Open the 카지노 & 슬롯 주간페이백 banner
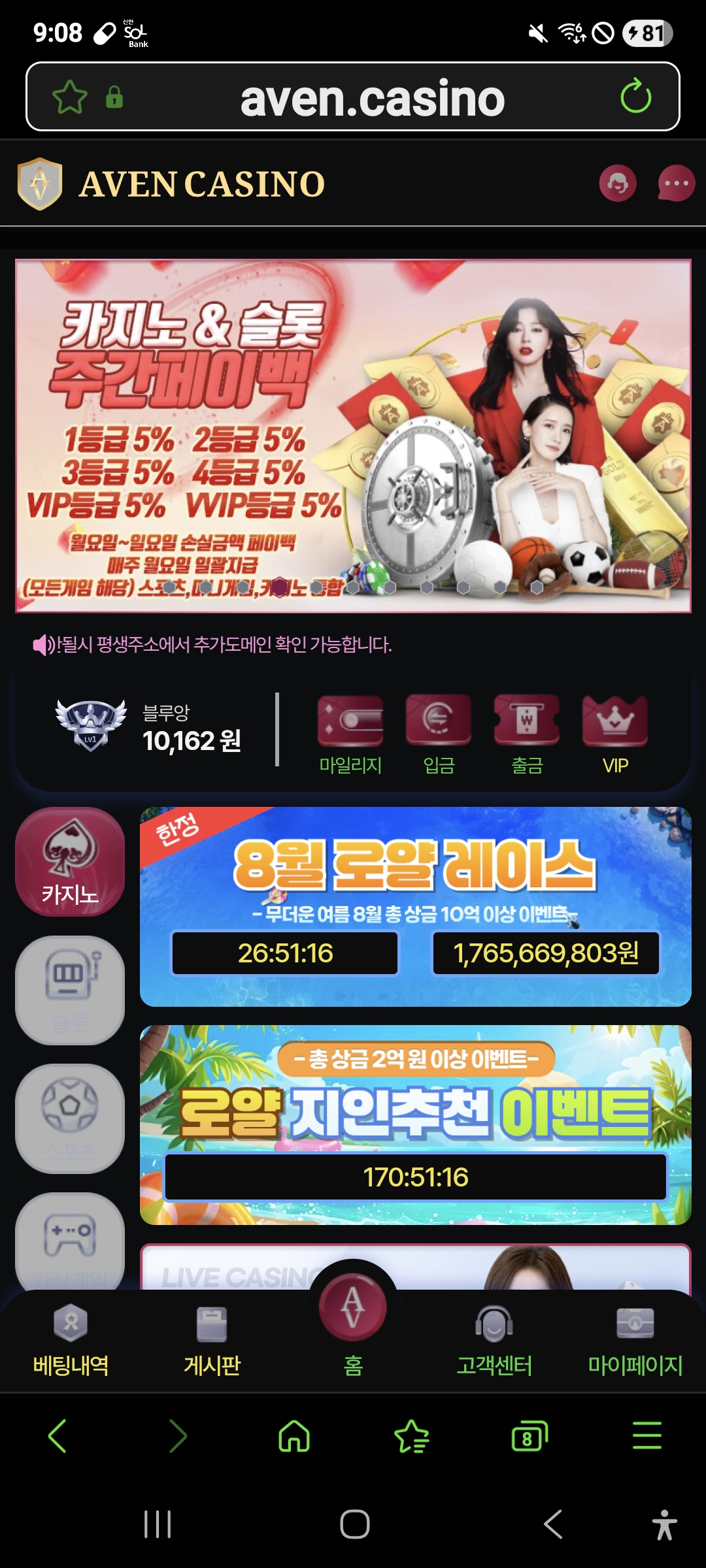The image size is (706, 1568). pos(353,436)
